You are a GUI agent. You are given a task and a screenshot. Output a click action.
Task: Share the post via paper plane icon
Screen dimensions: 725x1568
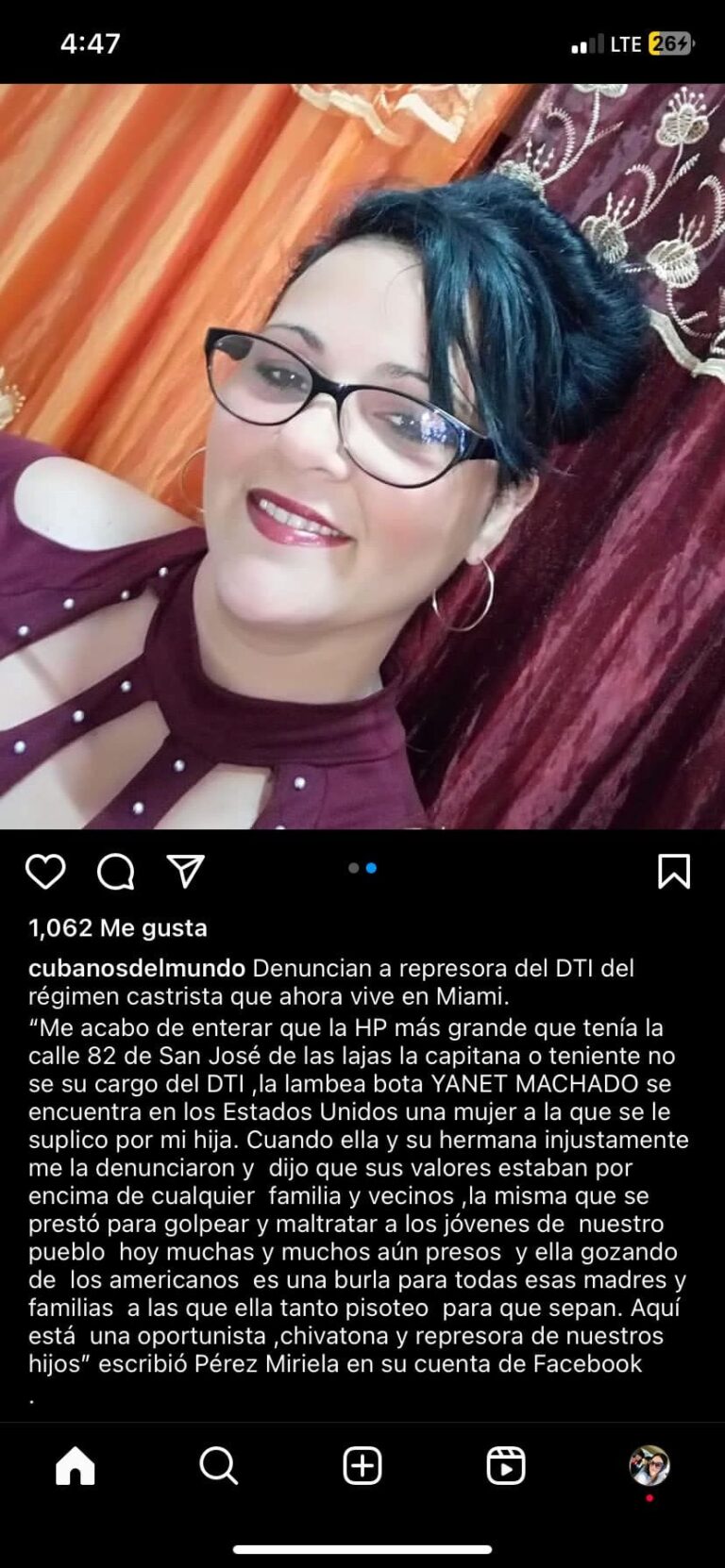tap(186, 871)
